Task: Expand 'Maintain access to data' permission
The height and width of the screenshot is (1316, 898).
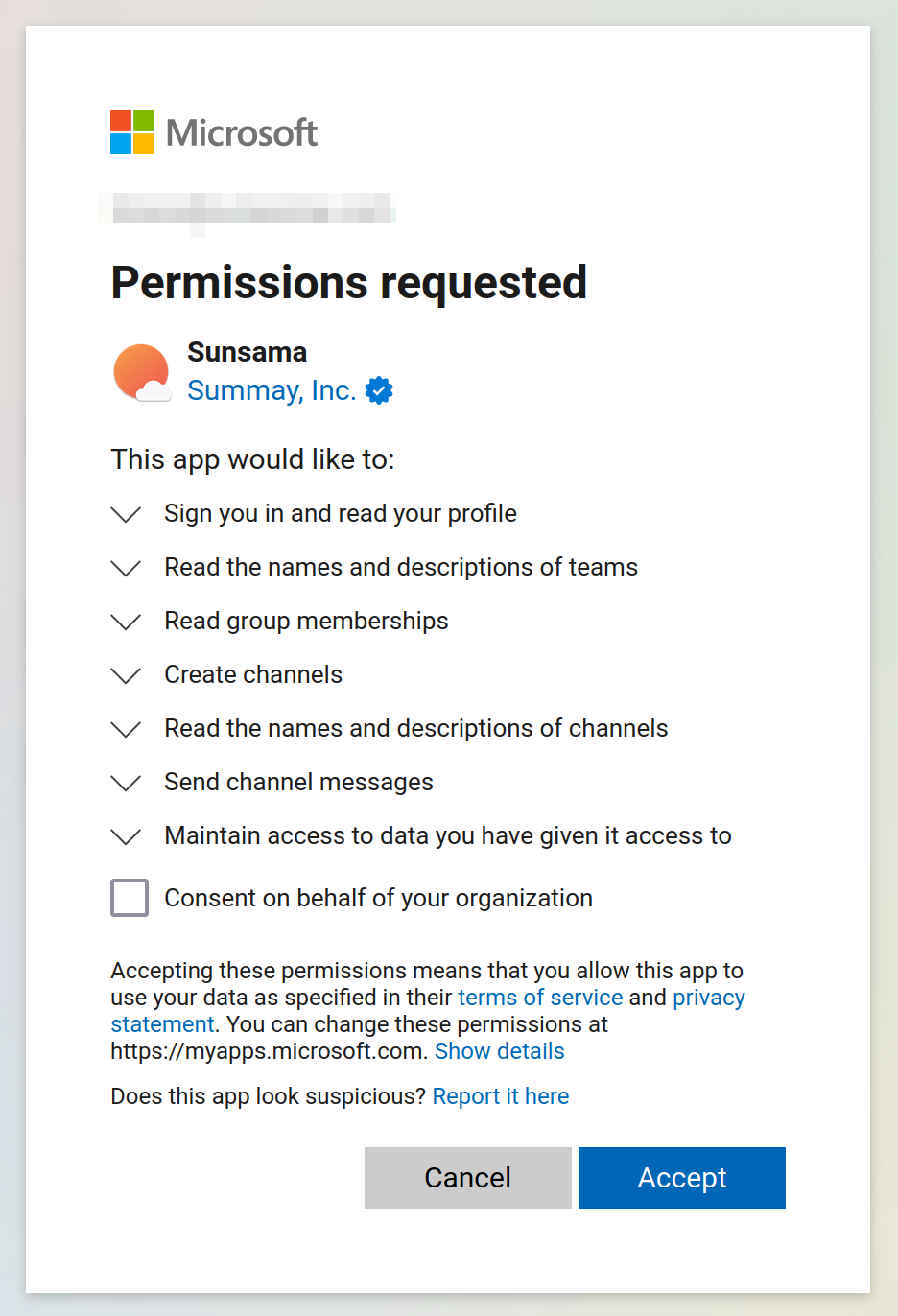Action: click(126, 836)
